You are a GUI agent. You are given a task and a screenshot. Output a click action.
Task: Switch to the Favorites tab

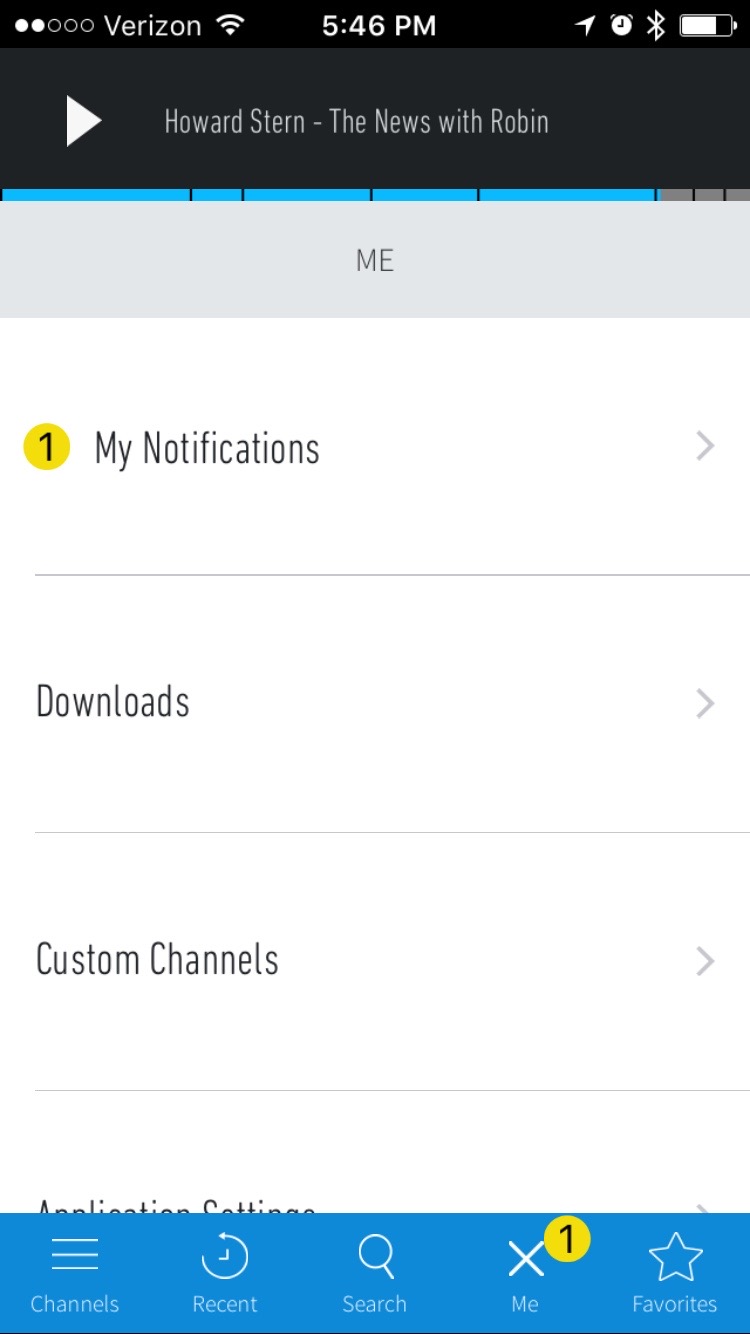pos(675,1273)
